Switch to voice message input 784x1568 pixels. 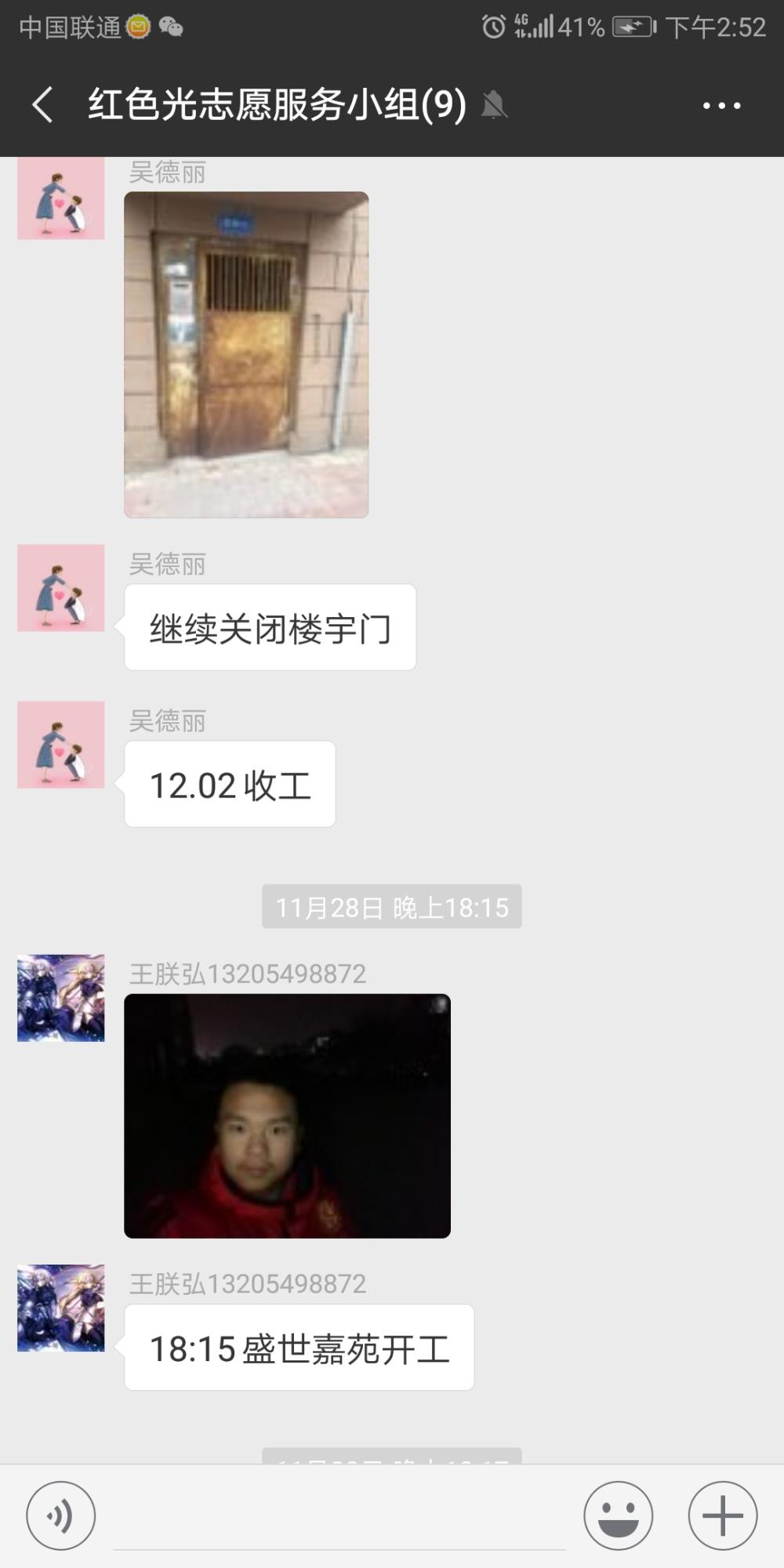click(x=61, y=1515)
